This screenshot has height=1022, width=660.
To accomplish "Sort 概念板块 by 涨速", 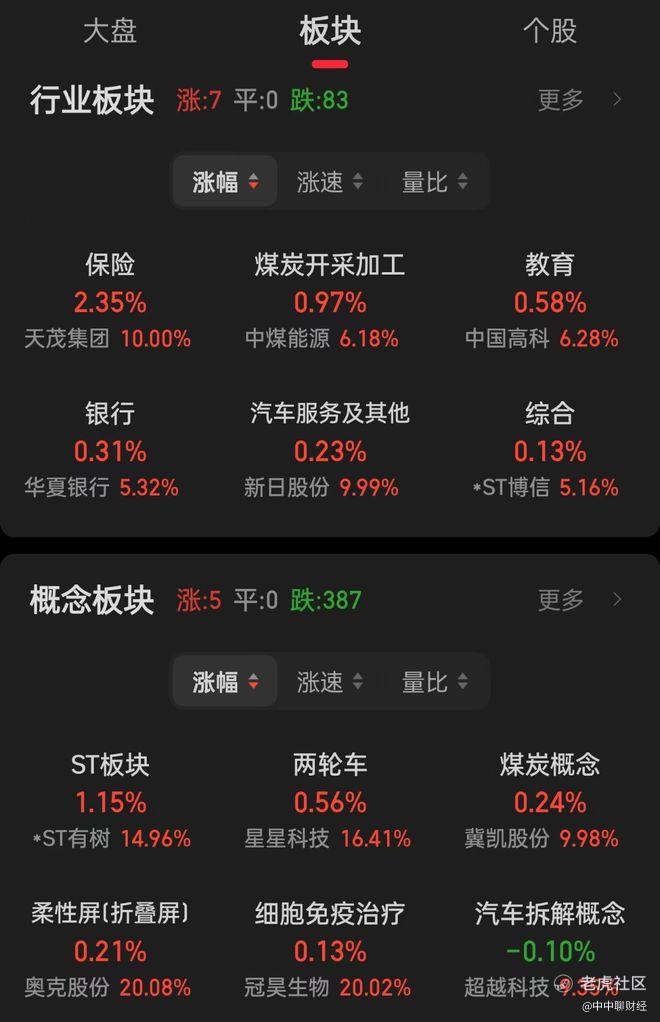I will (330, 682).
